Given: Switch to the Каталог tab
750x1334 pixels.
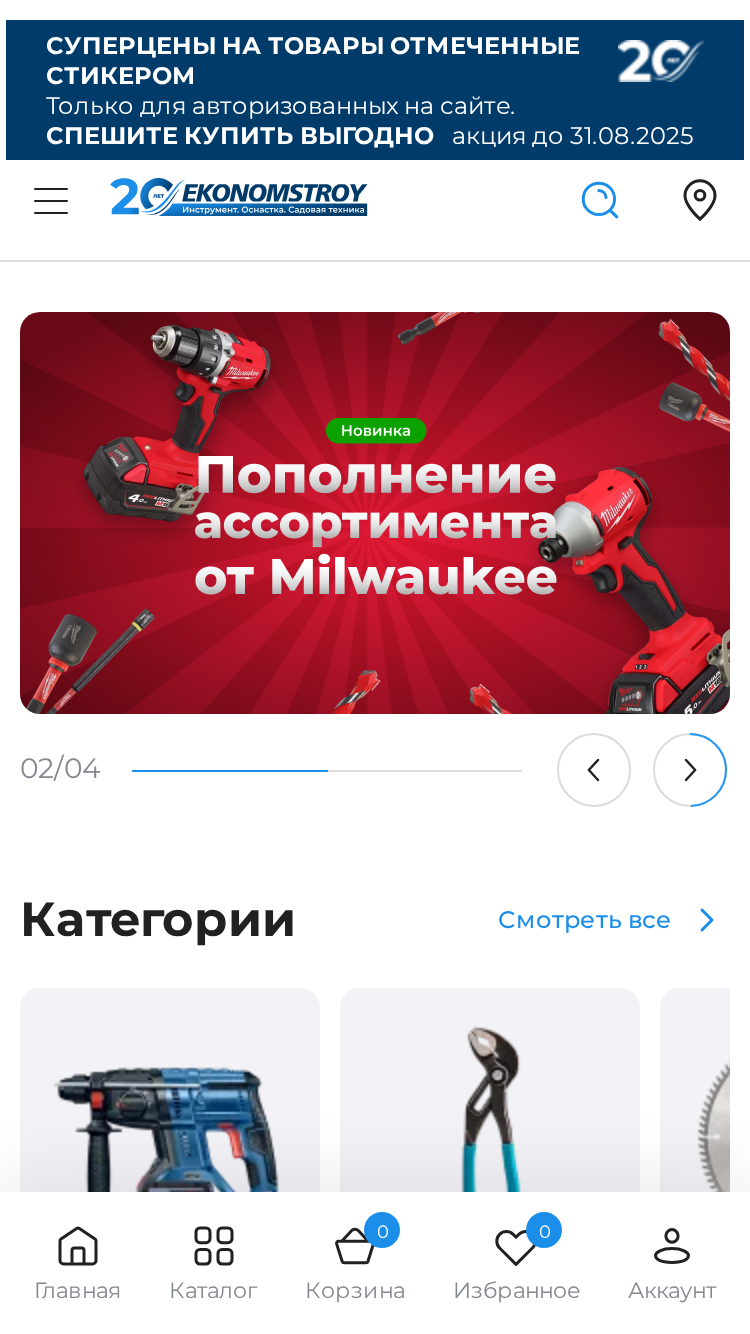Looking at the screenshot, I should coord(214,1263).
